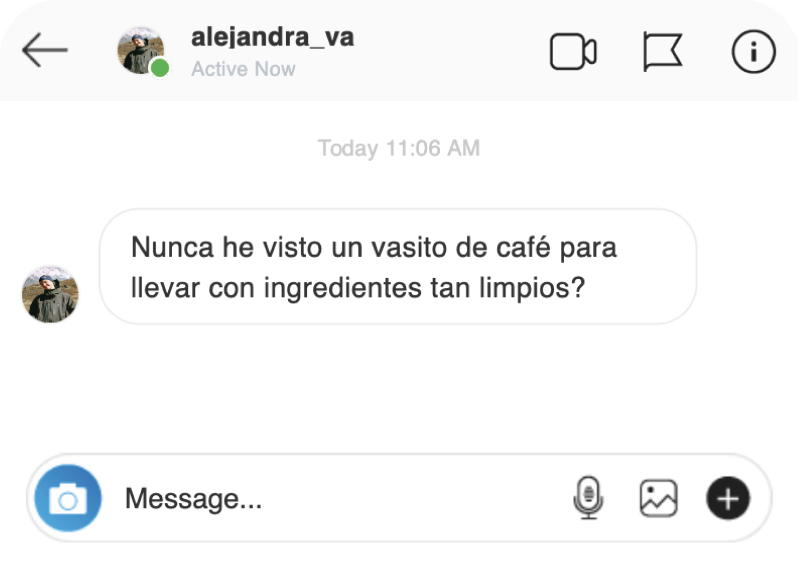Open the camera to send a photo
The width and height of the screenshot is (800, 571).
click(68, 498)
